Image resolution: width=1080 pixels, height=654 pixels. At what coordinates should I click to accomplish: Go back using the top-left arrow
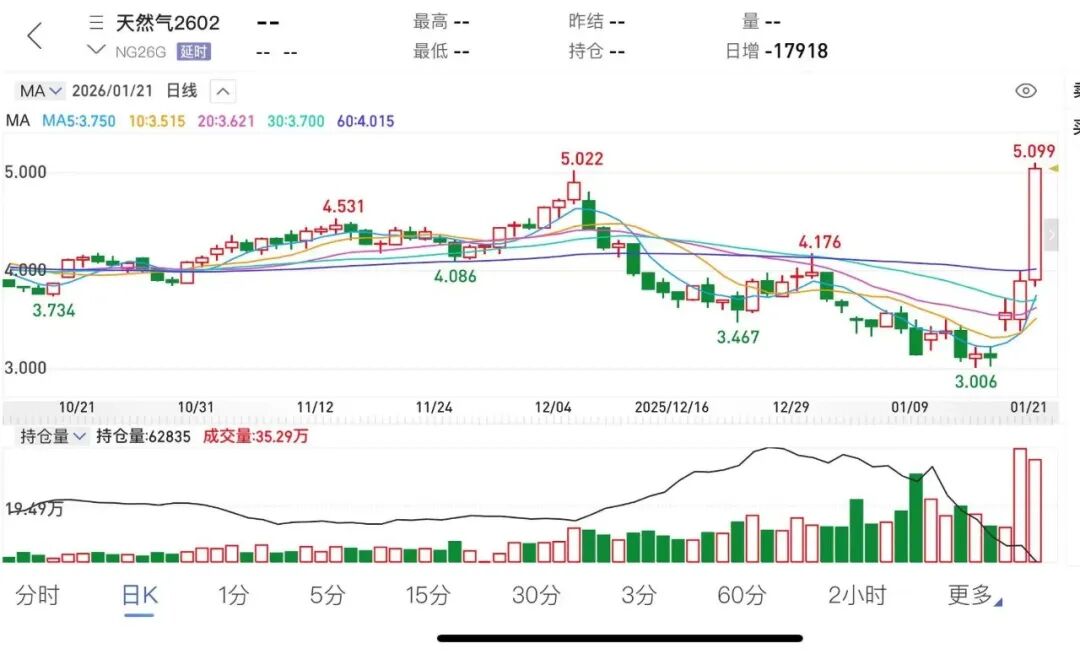35,36
